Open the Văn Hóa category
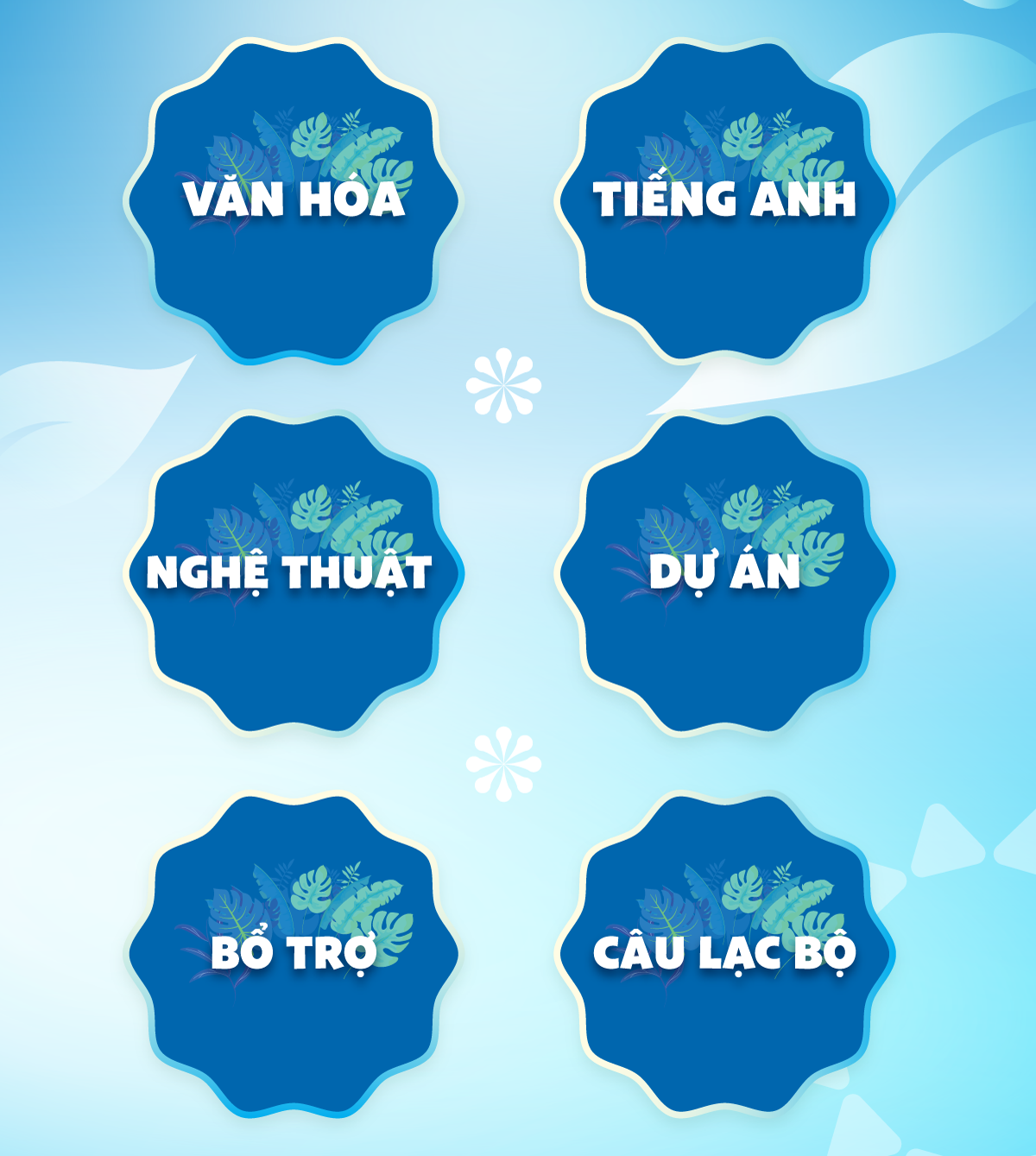1036x1156 pixels. pyautogui.click(x=294, y=200)
